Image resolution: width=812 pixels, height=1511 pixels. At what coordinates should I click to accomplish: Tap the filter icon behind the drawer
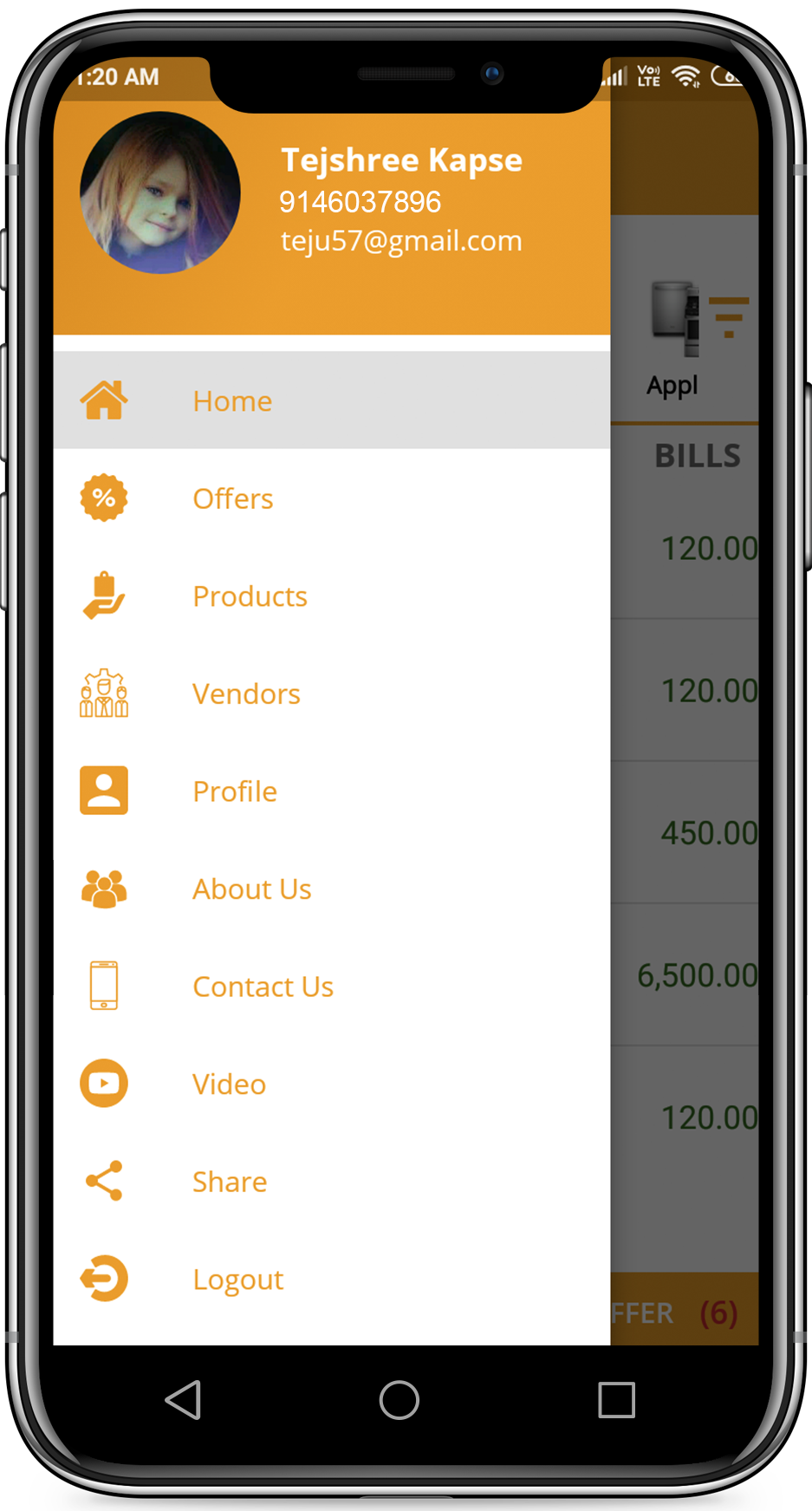tap(729, 316)
